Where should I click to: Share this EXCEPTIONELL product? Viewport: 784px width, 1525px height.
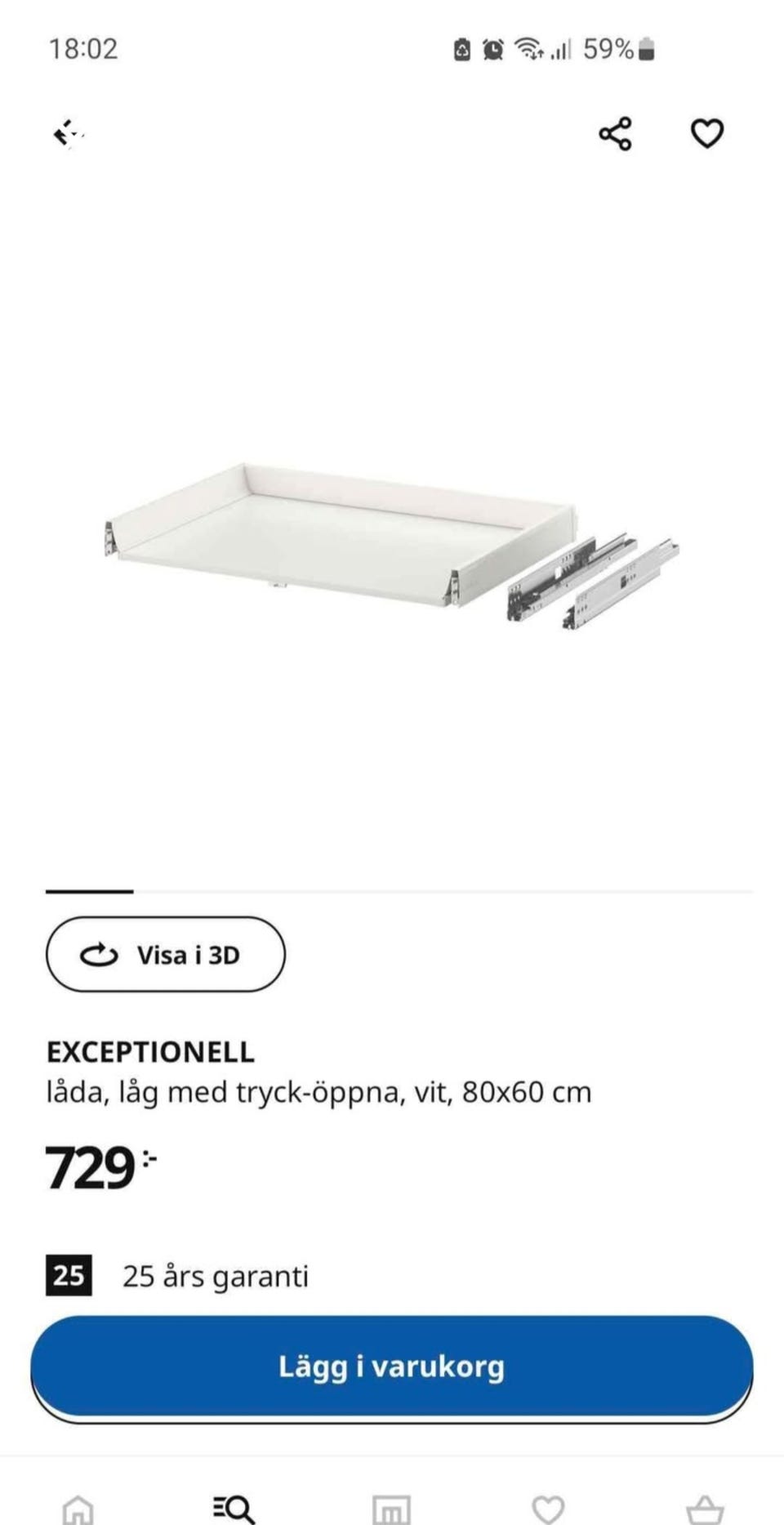coord(615,133)
